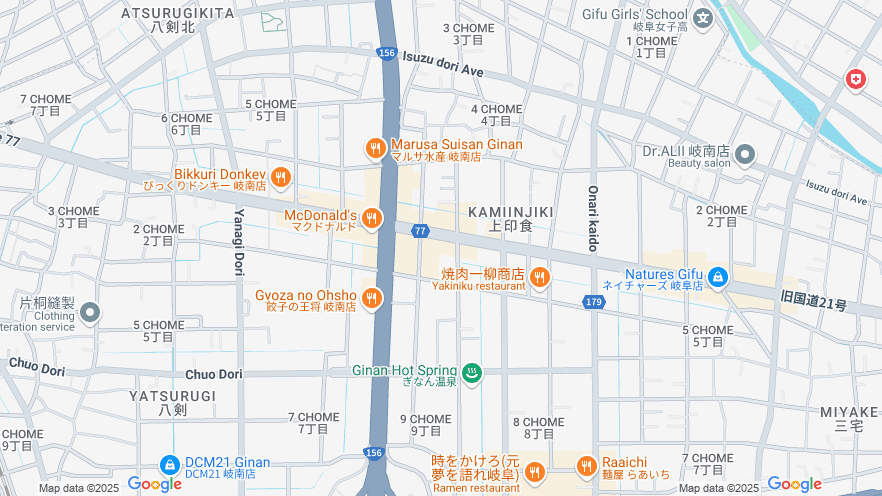882x496 pixels.
Task: Select the Yakiniku restaurant pin
Action: (540, 277)
